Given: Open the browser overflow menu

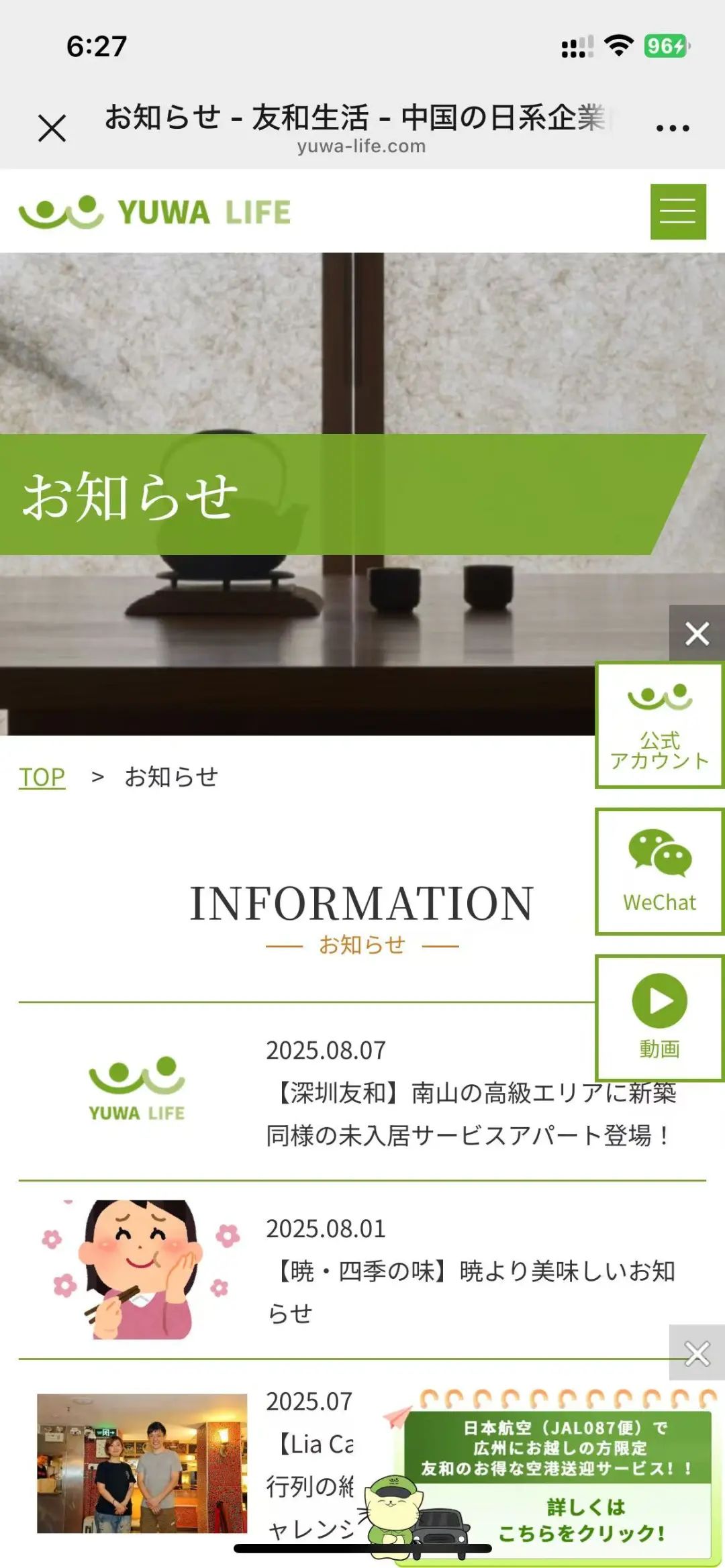Looking at the screenshot, I should tap(673, 127).
